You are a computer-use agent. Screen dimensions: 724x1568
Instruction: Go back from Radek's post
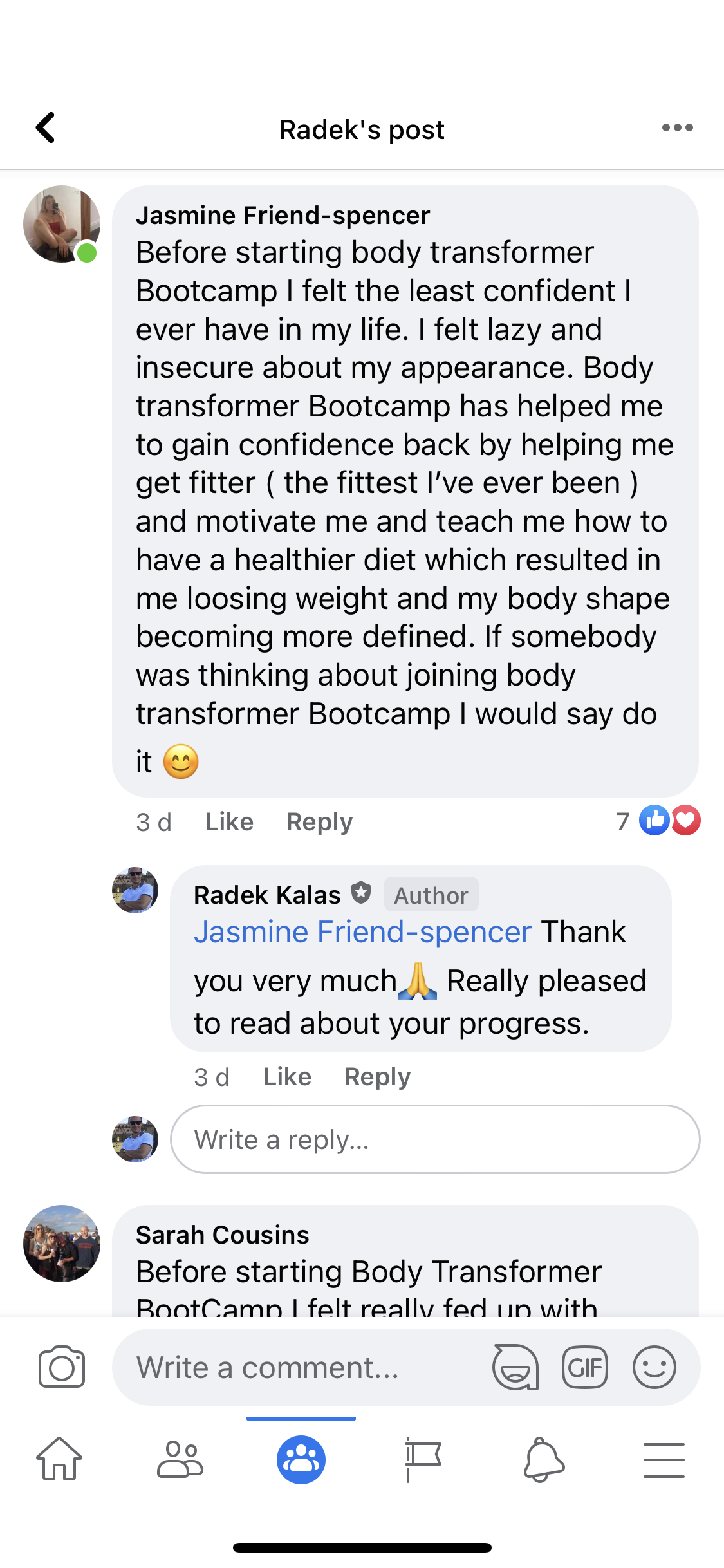pos(46,127)
